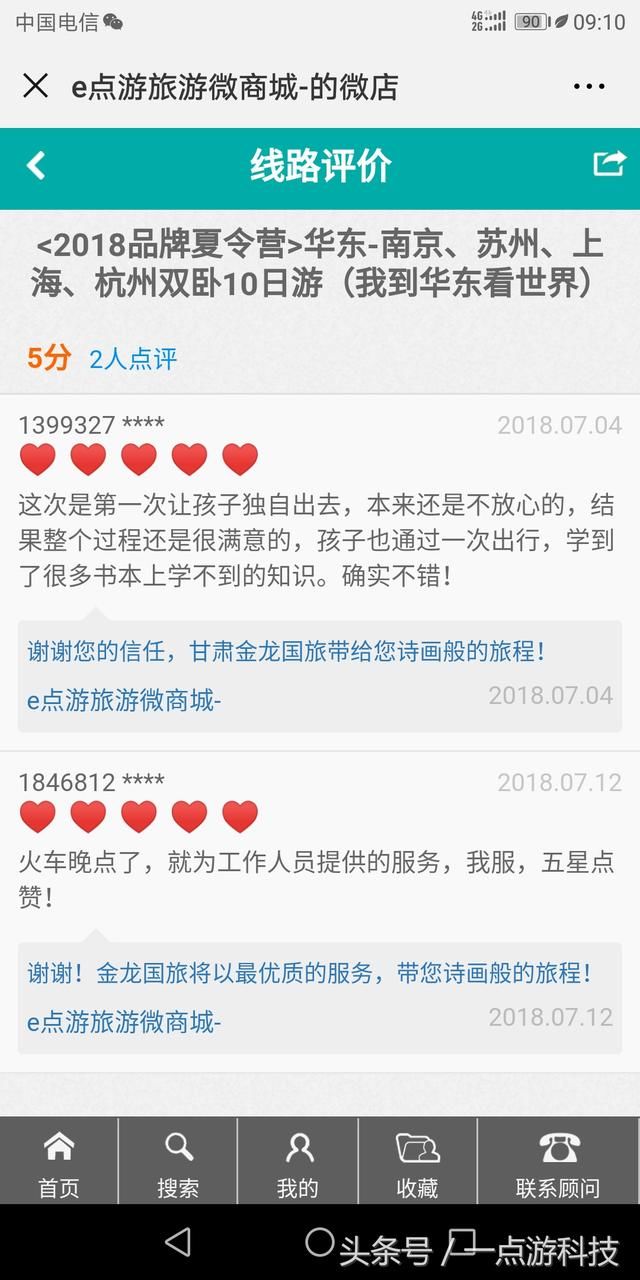640x1280 pixels.
Task: Tap 联系顾问 to contact an advisor
Action: 558,1162
